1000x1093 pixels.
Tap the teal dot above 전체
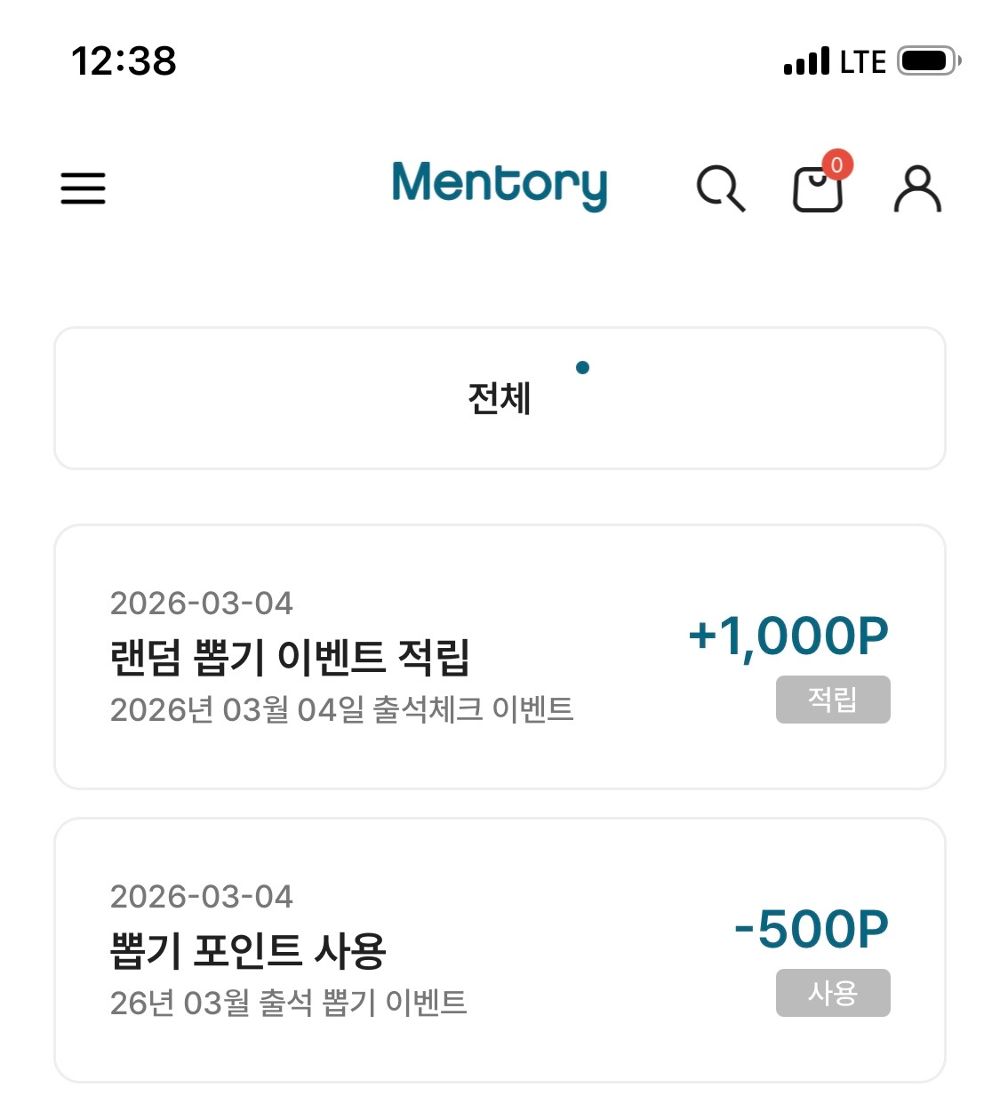(583, 368)
